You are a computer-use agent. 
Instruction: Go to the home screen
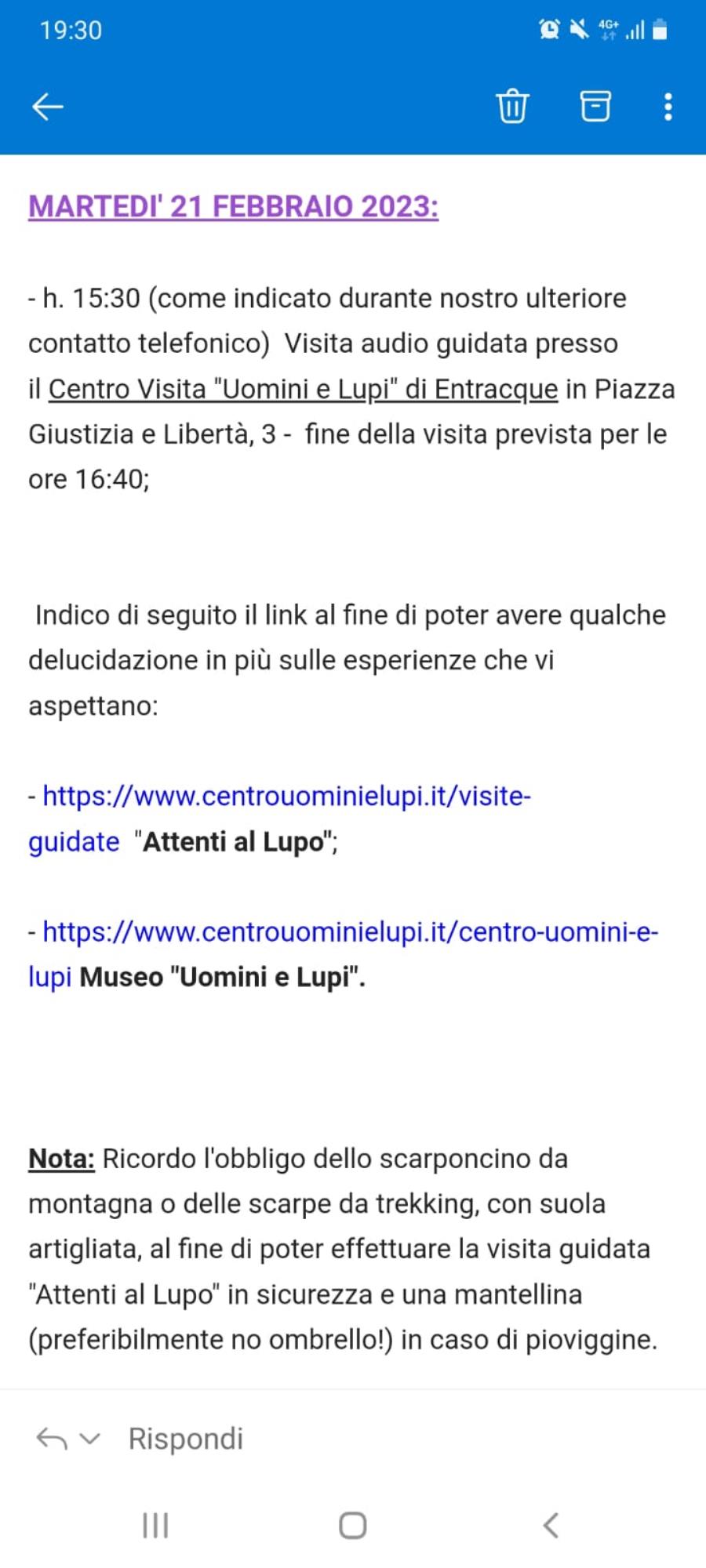point(352,1526)
